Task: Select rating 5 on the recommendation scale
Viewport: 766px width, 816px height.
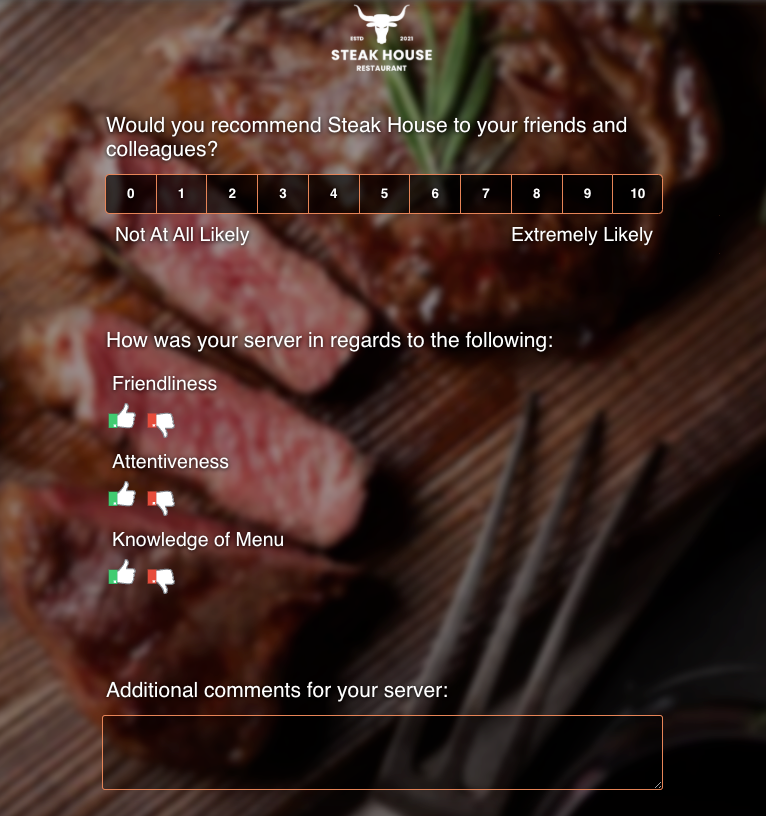Action: (x=384, y=194)
